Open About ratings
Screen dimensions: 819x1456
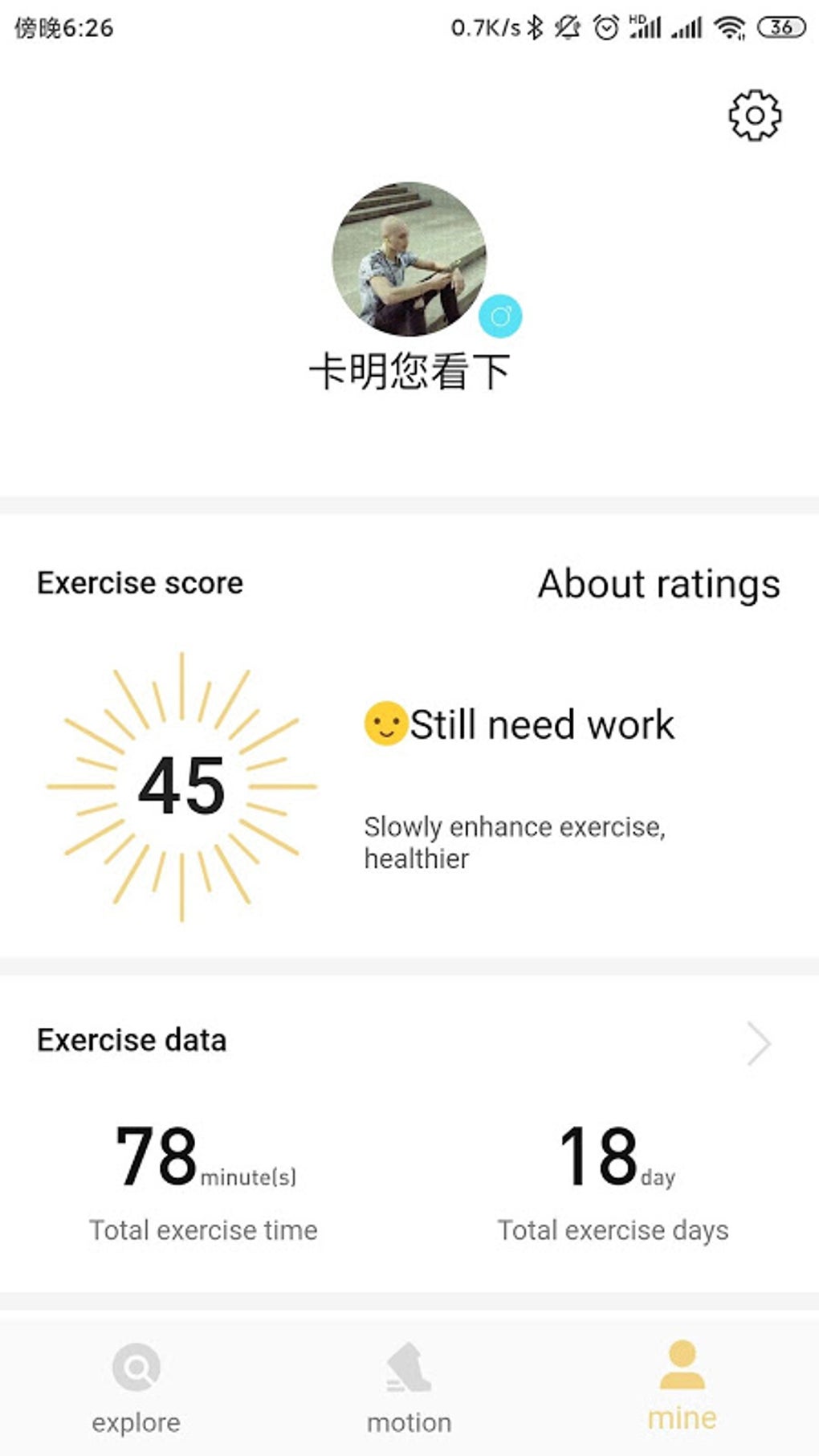pyautogui.click(x=658, y=584)
